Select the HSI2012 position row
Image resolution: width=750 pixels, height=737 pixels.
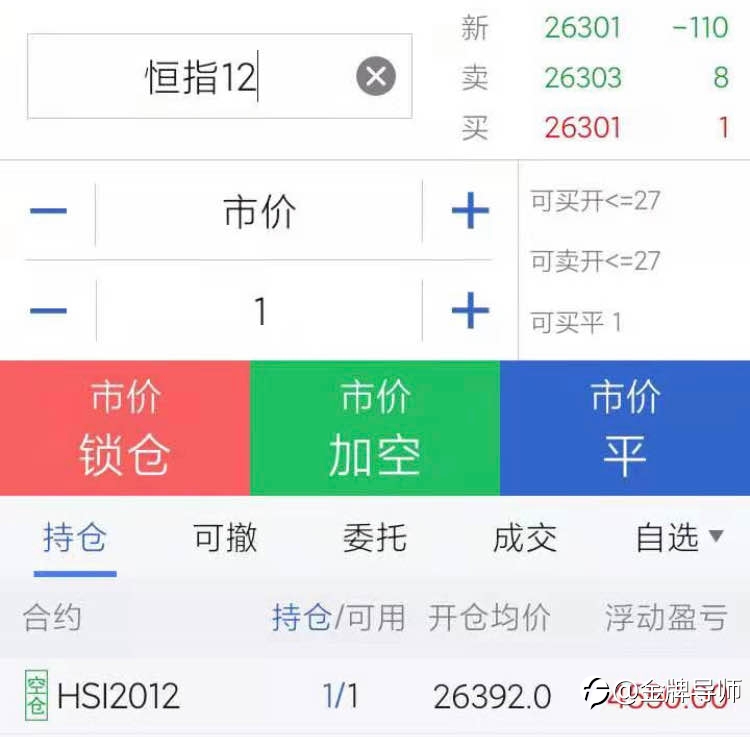click(375, 696)
